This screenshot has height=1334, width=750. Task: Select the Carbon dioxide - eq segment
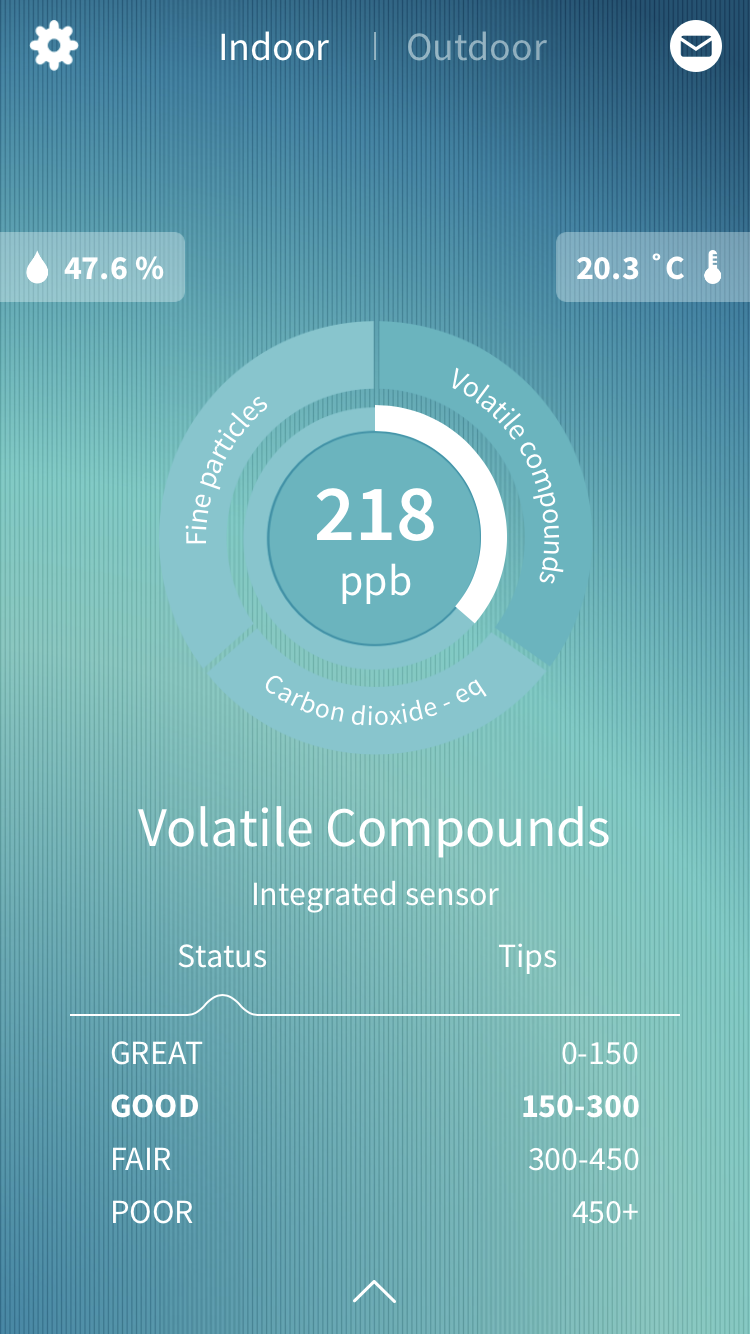(375, 702)
